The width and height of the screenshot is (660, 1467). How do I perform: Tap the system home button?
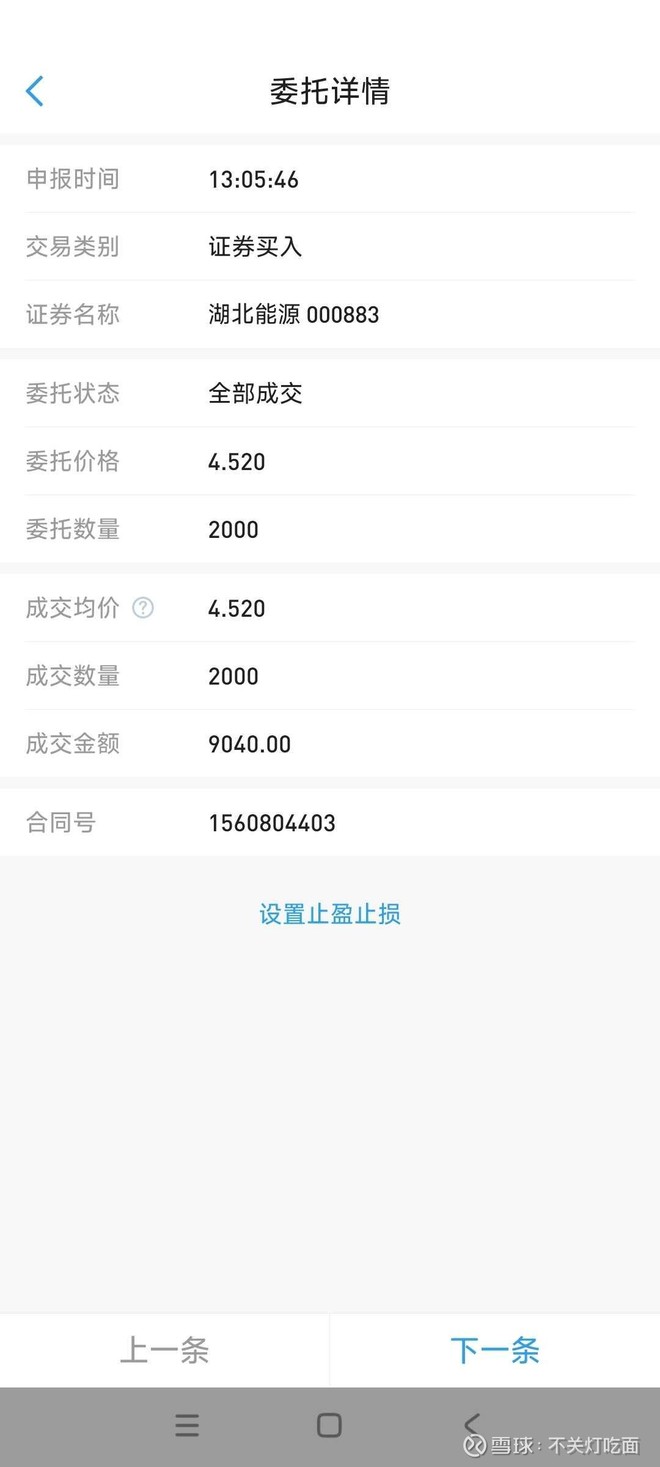[329, 1425]
